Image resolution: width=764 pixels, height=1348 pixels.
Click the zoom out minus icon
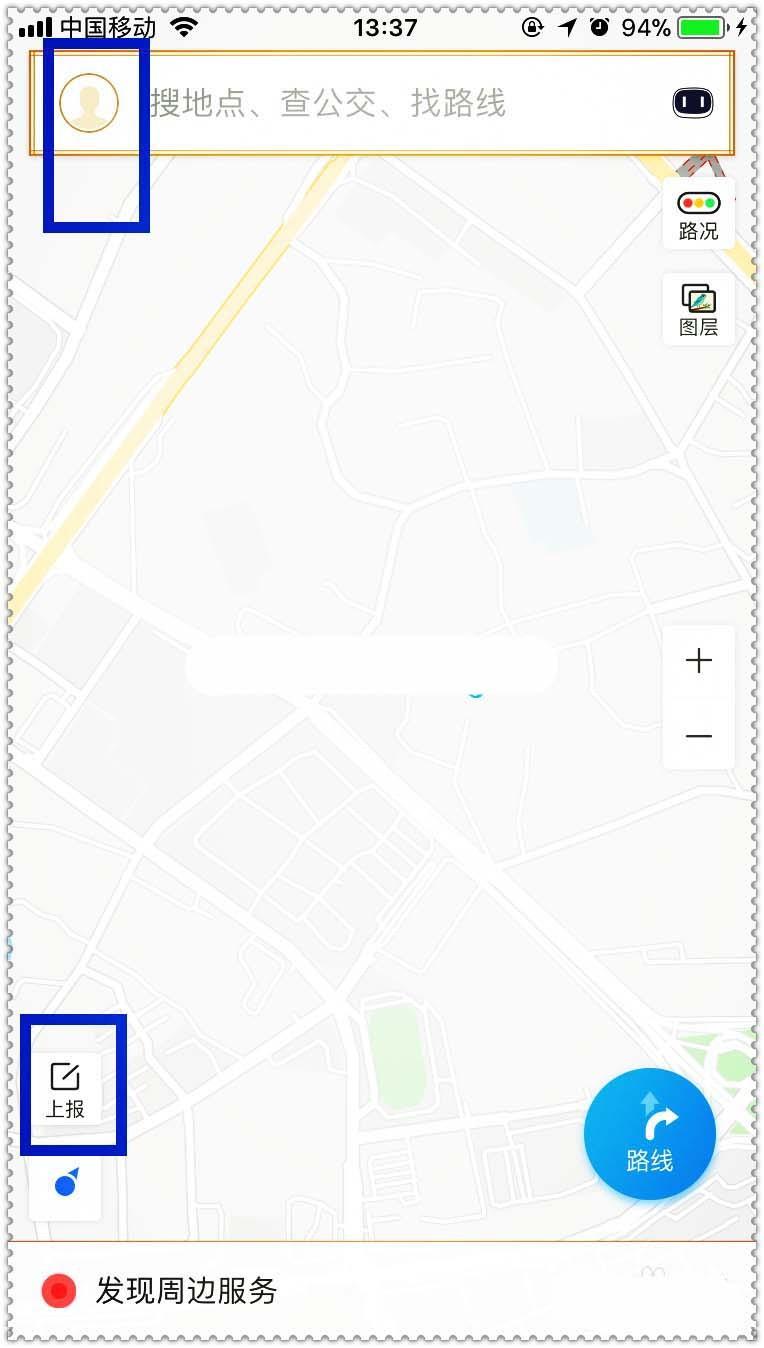pos(698,736)
